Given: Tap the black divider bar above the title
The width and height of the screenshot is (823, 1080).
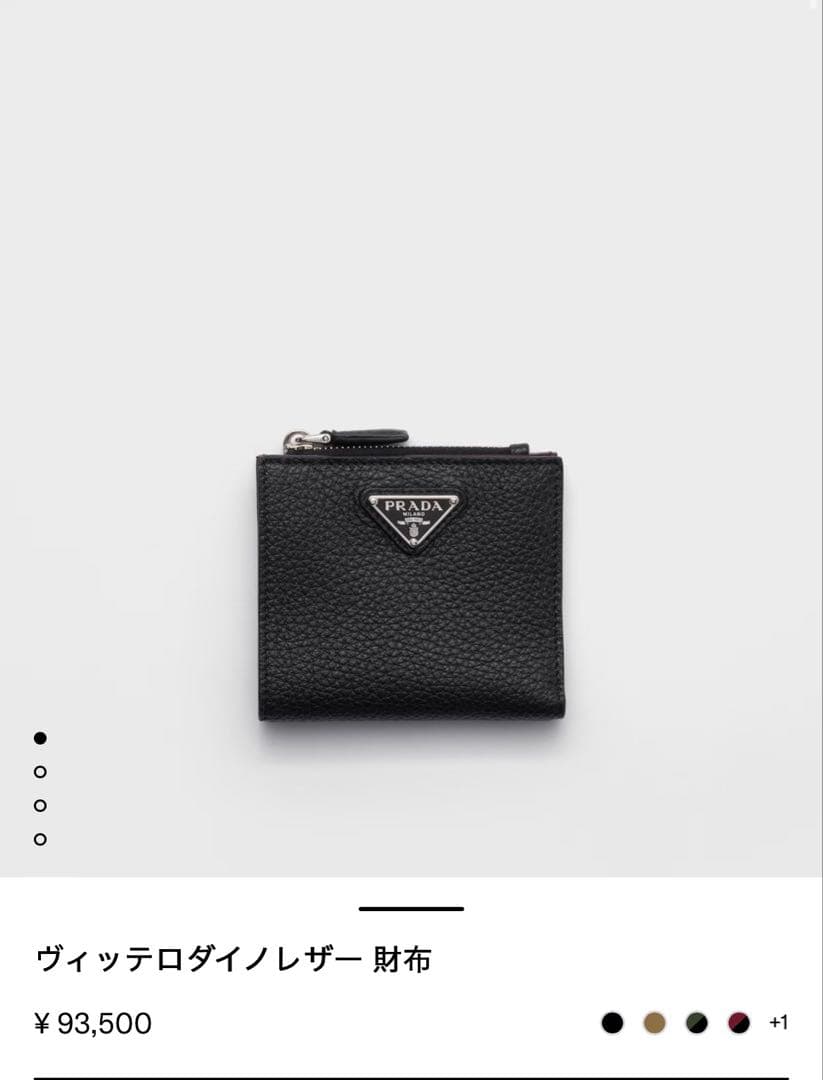Looking at the screenshot, I should [x=411, y=908].
